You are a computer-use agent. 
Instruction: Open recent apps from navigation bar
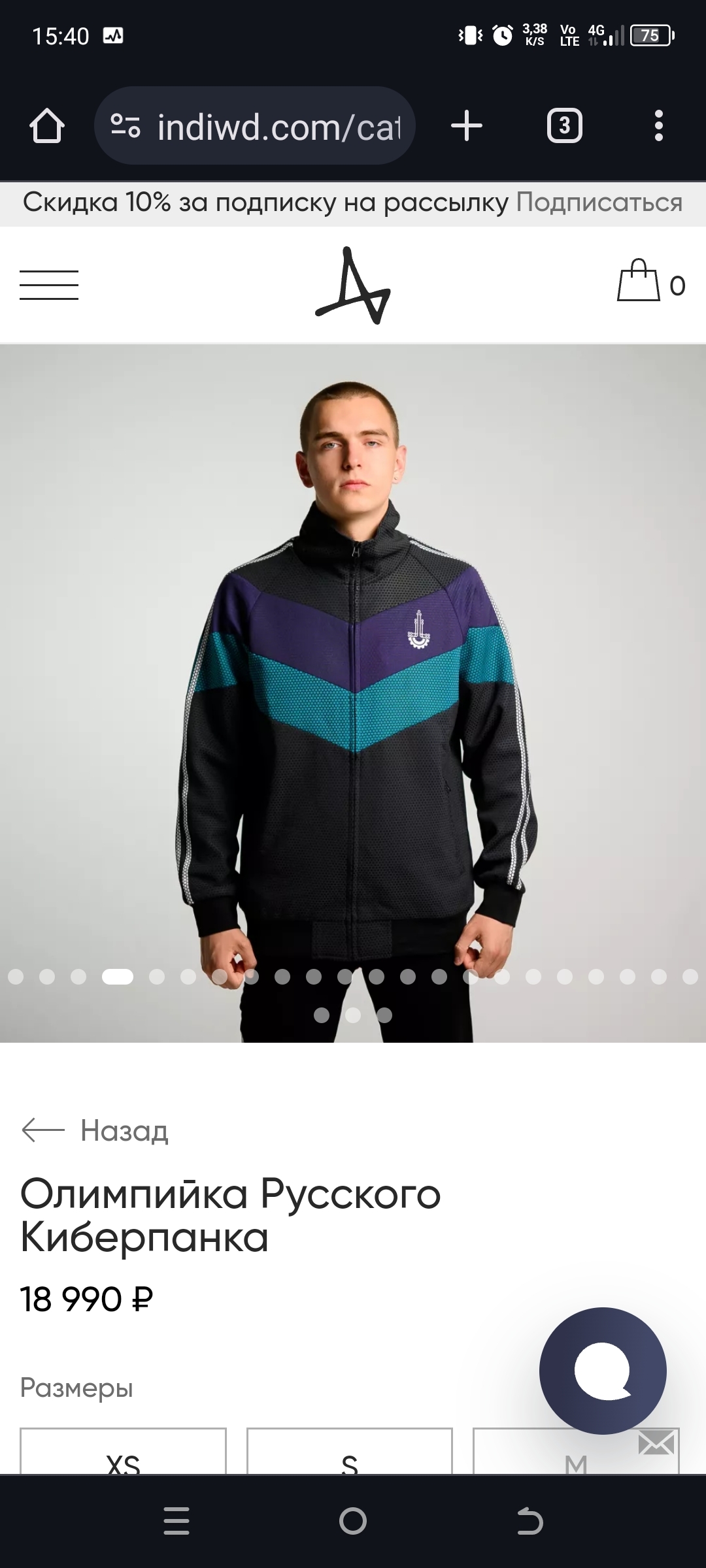coord(176,1521)
